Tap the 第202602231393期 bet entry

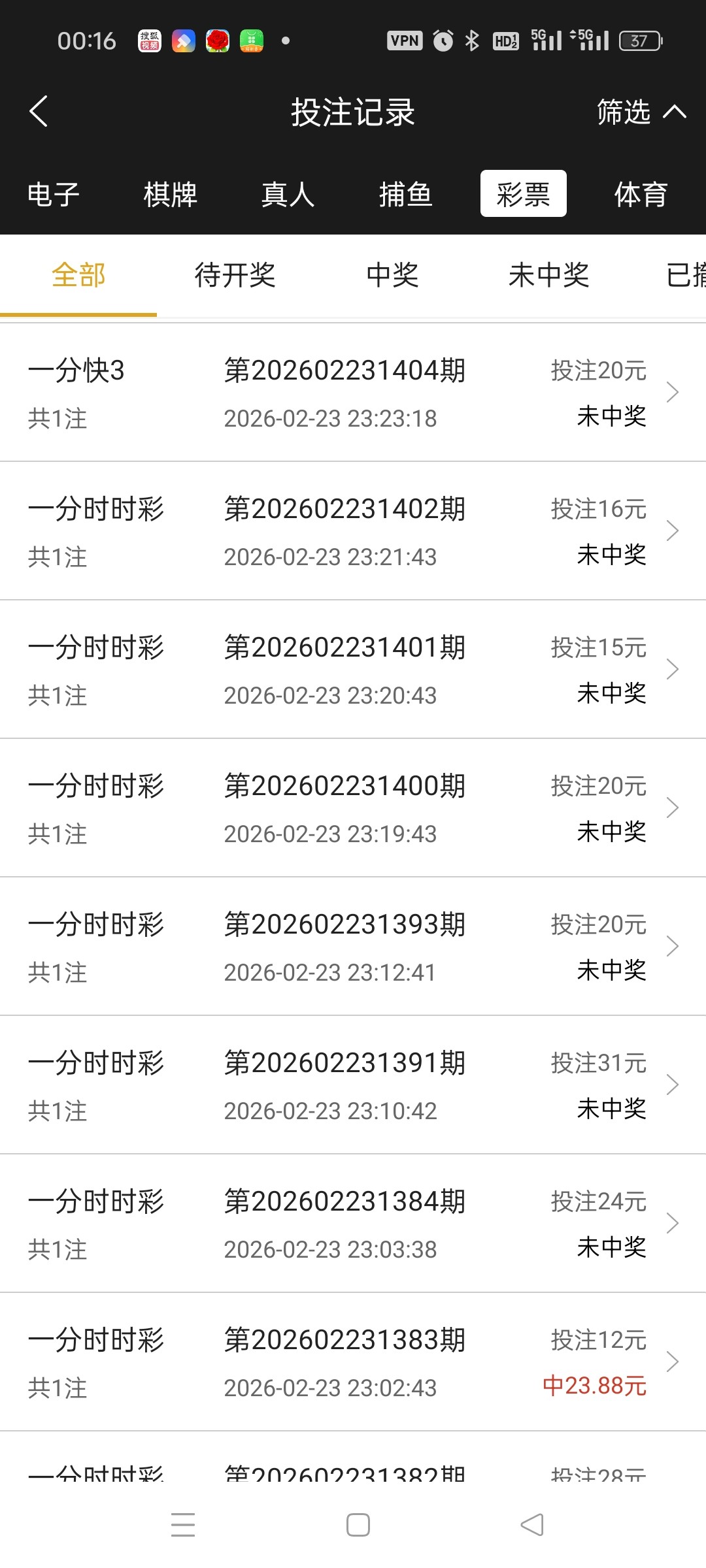coord(353,947)
